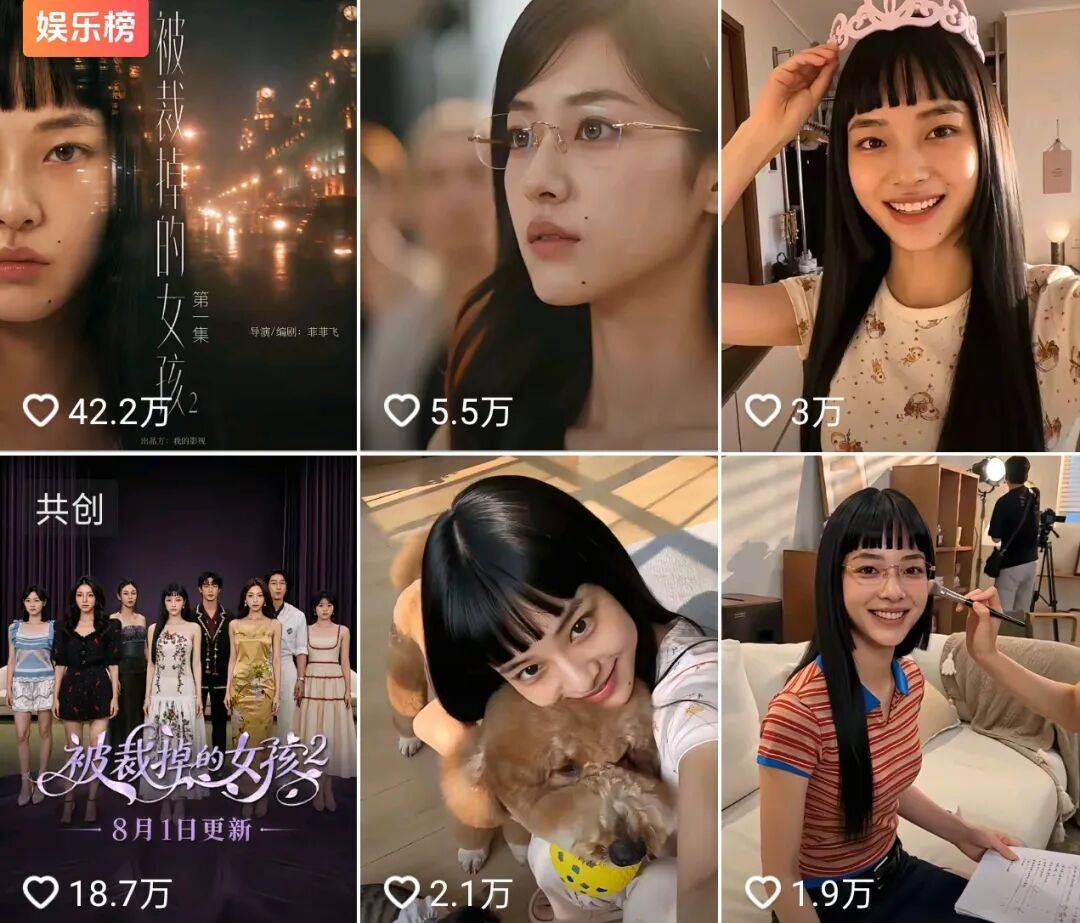The height and width of the screenshot is (923, 1080).
Task: Open the puppy video with 2.1万 likes
Action: [540, 689]
